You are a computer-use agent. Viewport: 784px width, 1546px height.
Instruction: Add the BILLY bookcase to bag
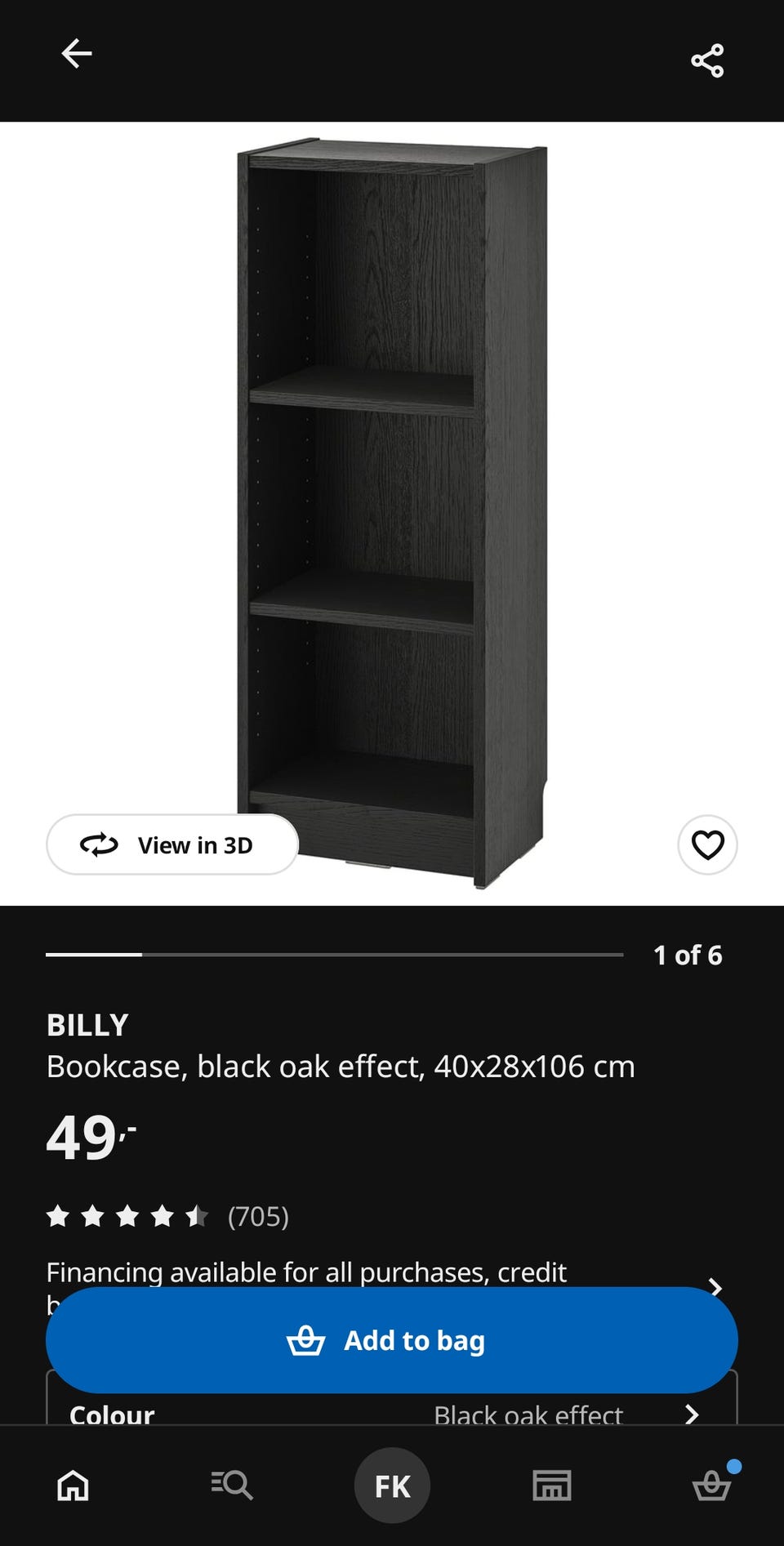click(392, 1340)
